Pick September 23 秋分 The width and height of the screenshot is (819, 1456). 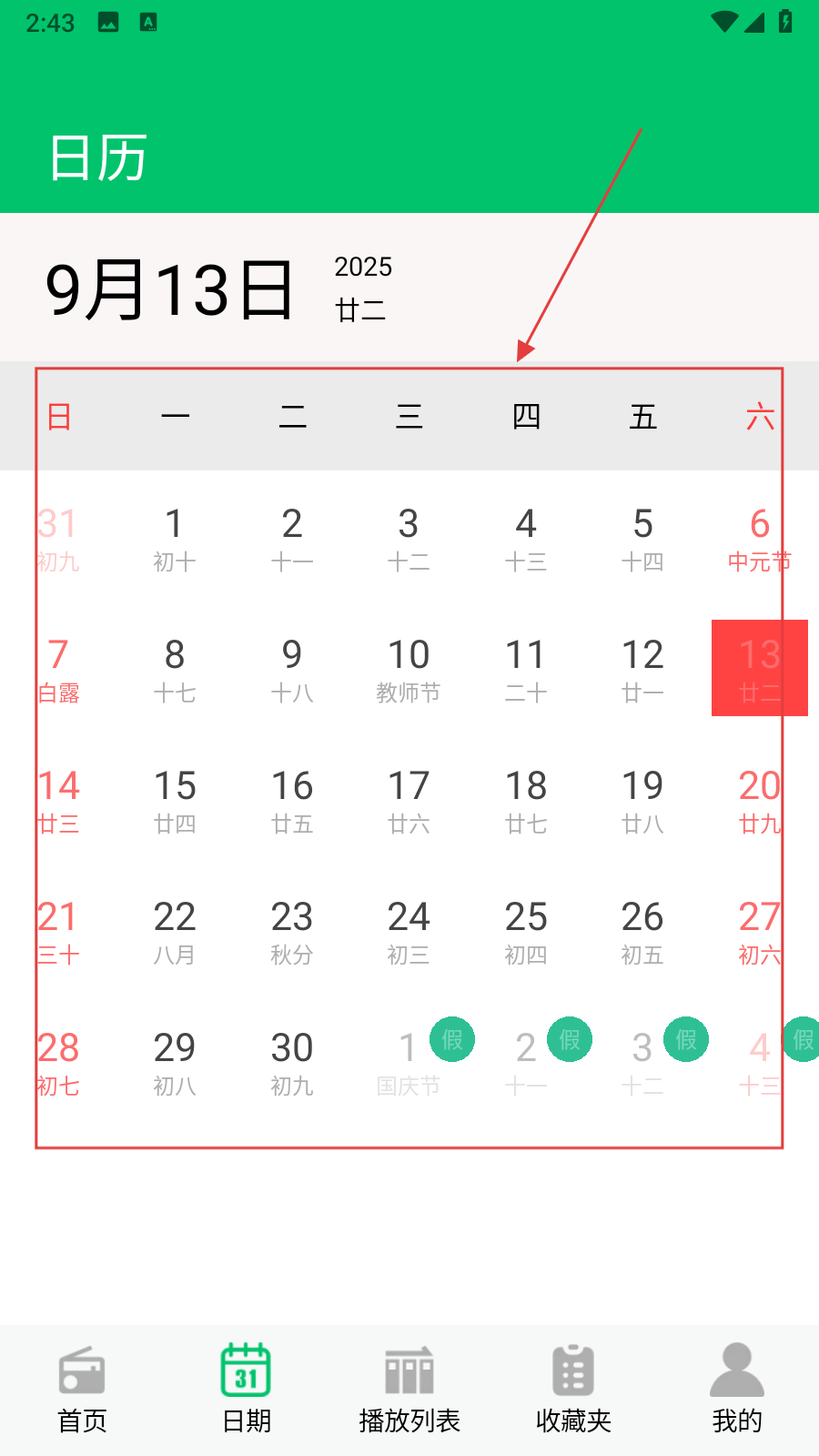coord(292,931)
